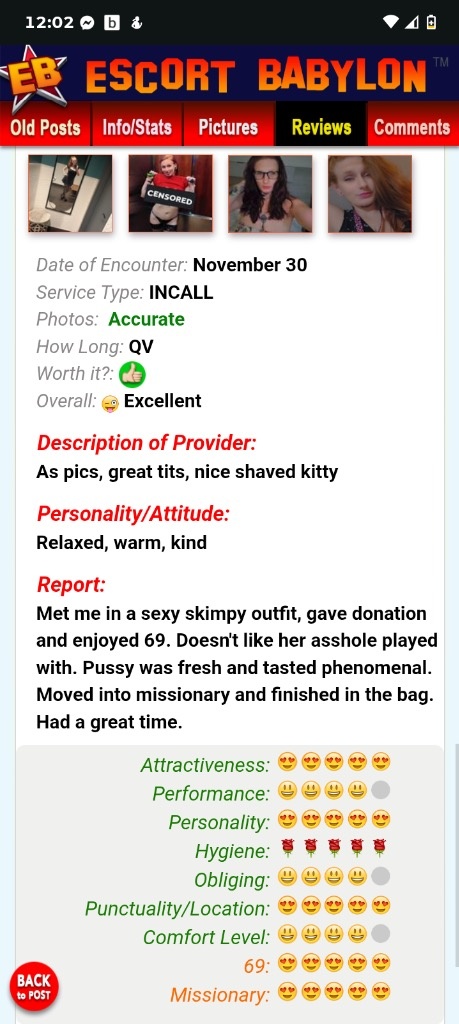Image resolution: width=459 pixels, height=1024 pixels.
Task: Open the mirror selfie thumbnail
Action: (70, 193)
